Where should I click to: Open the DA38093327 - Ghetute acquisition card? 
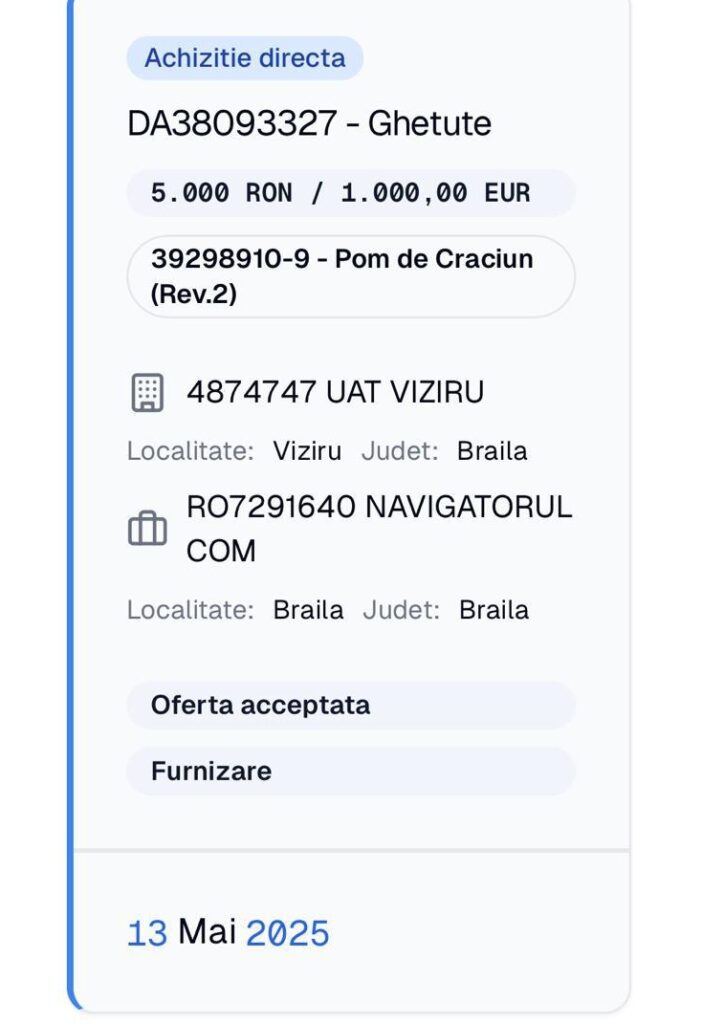[x=309, y=124]
